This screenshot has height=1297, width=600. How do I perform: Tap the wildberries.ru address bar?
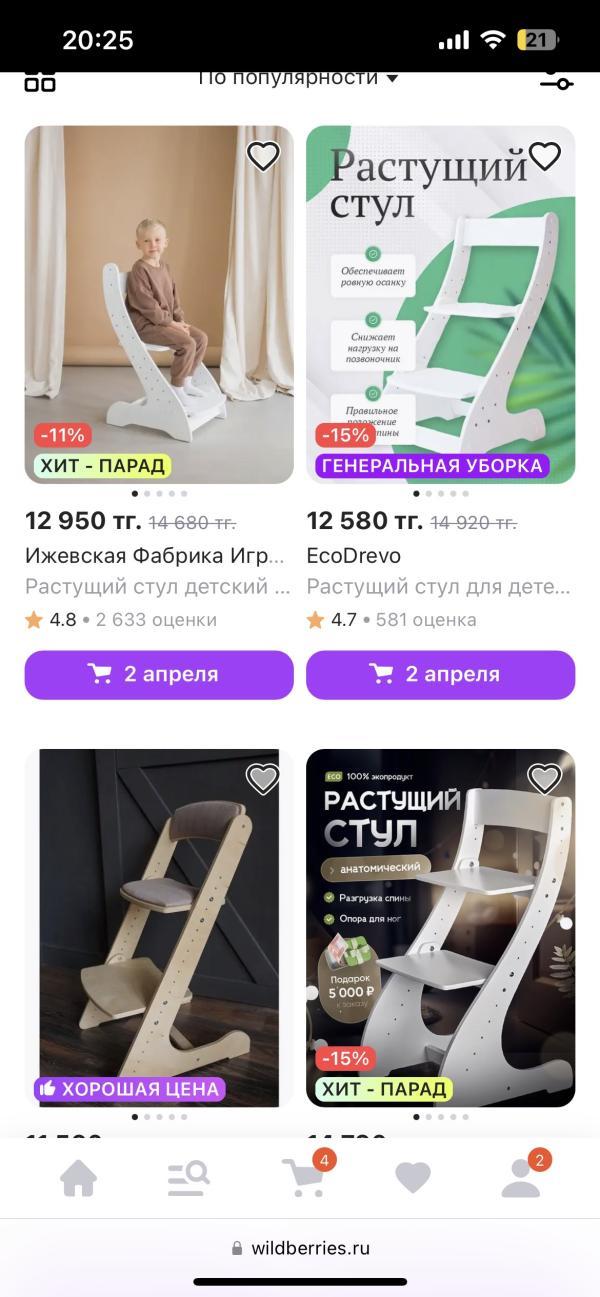(300, 1247)
